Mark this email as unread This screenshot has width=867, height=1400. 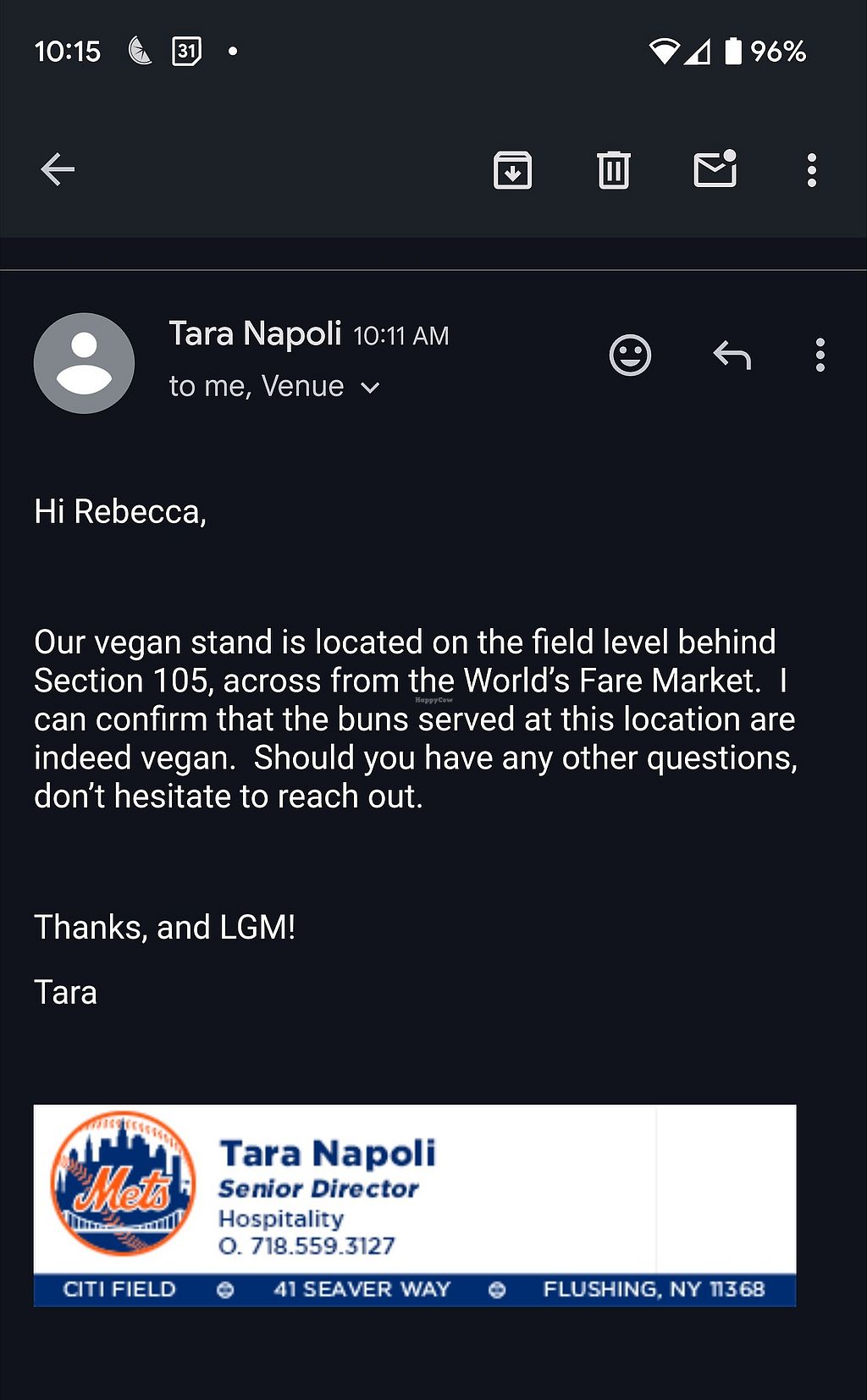click(x=715, y=169)
